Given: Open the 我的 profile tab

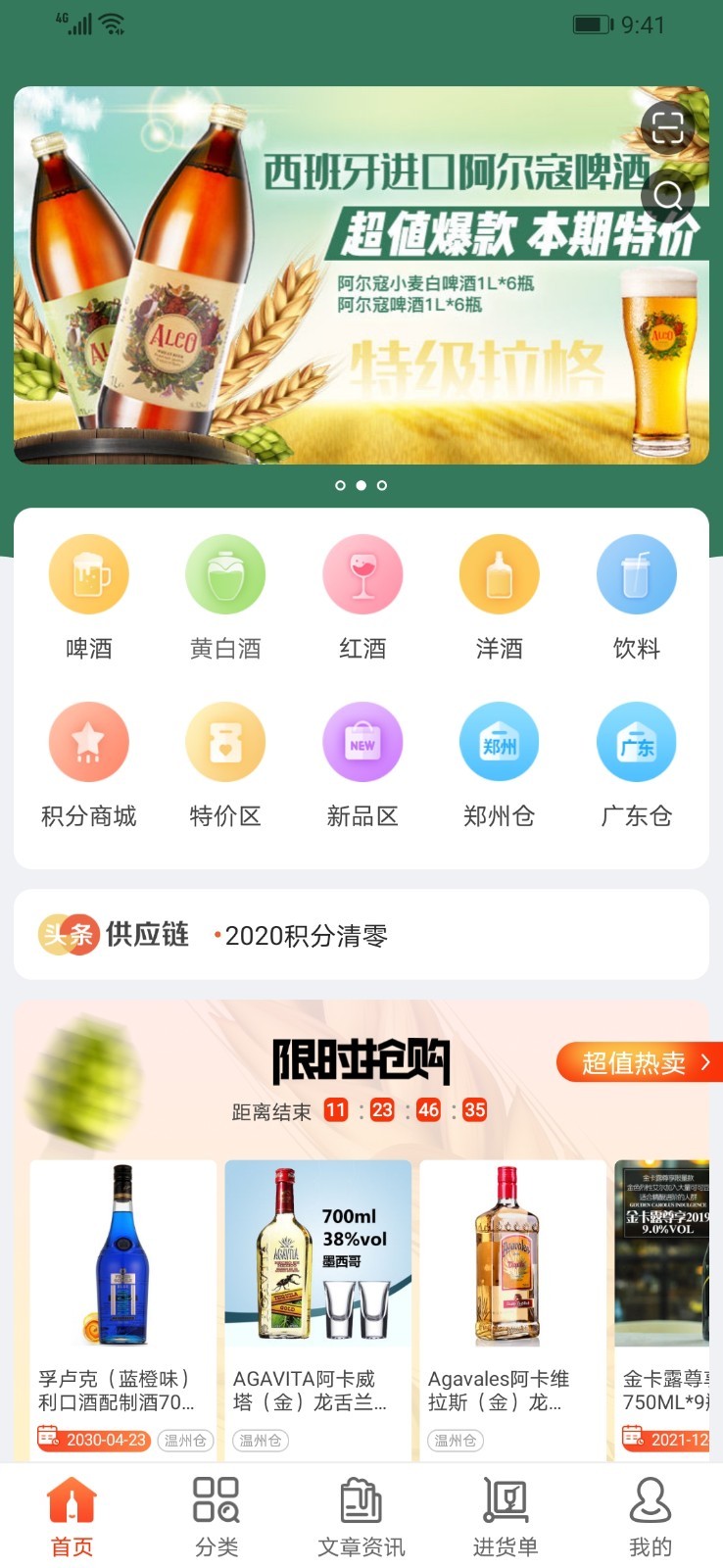Looking at the screenshot, I should (x=651, y=1514).
